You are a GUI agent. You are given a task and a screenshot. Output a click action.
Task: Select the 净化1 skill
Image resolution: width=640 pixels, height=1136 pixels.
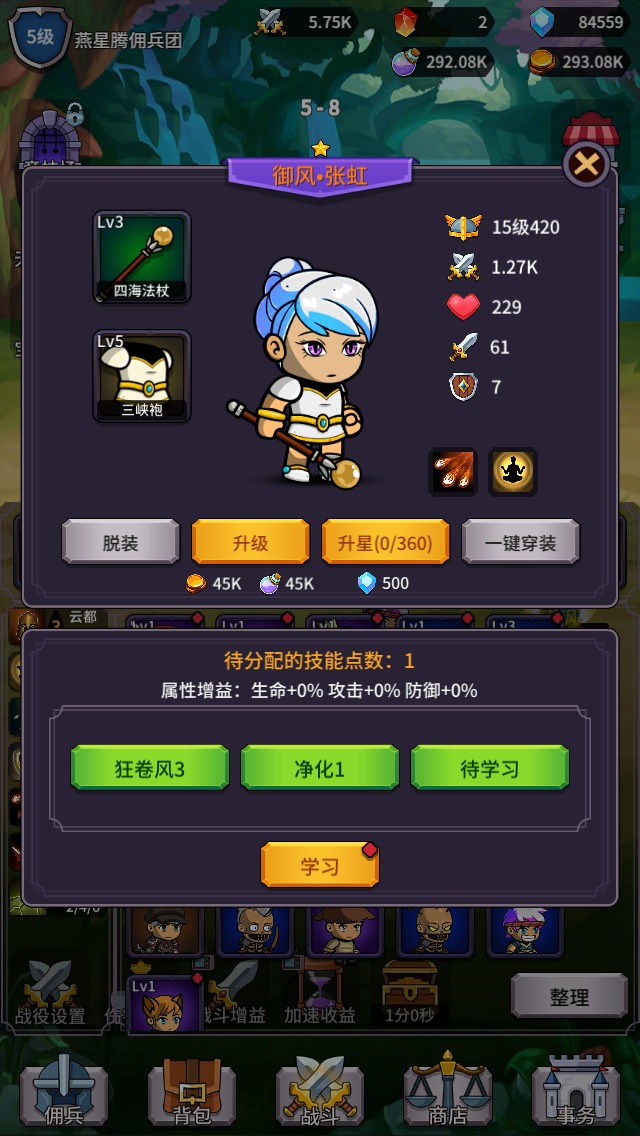pyautogui.click(x=320, y=769)
